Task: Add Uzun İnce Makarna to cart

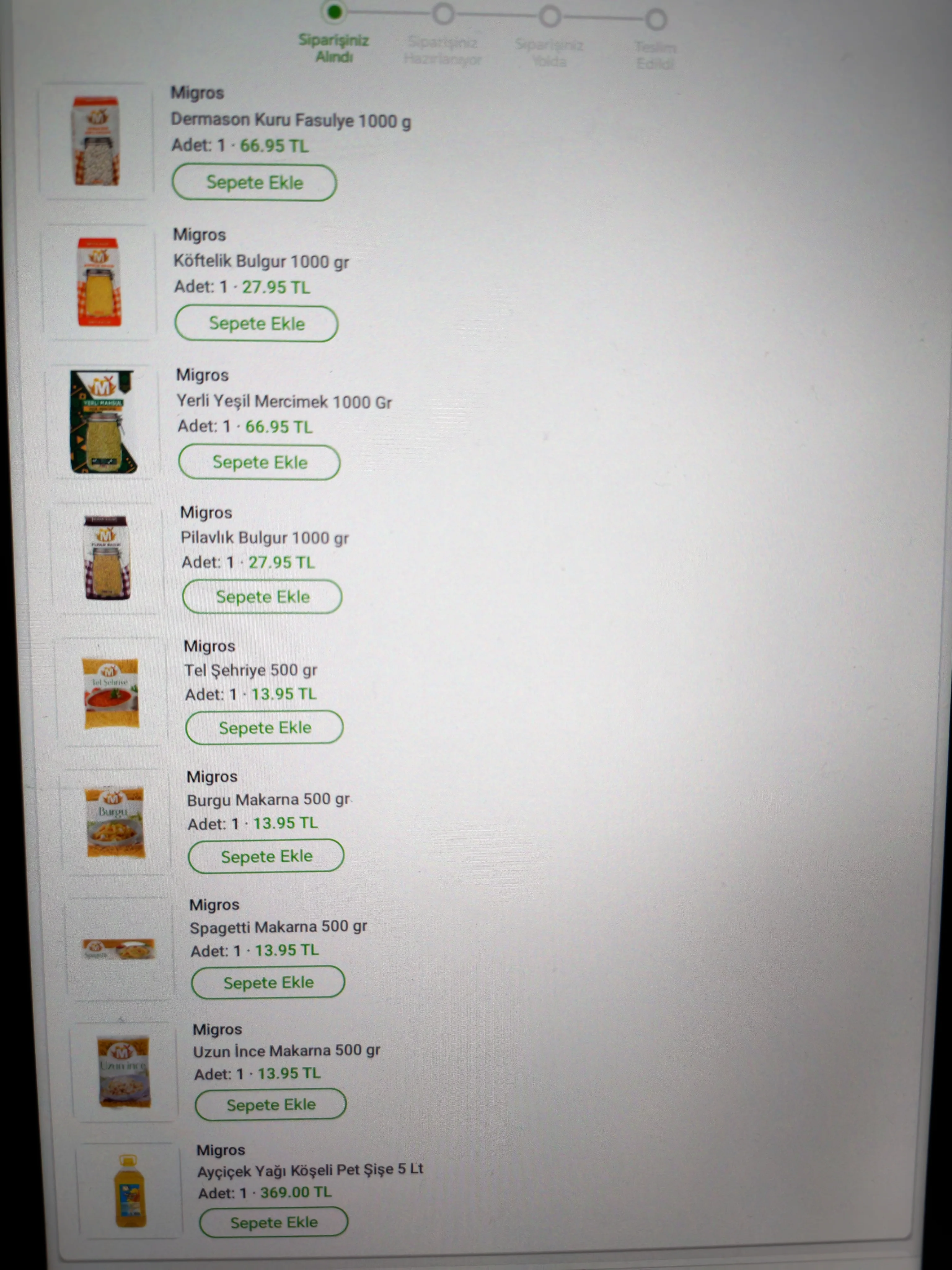Action: [x=271, y=1105]
